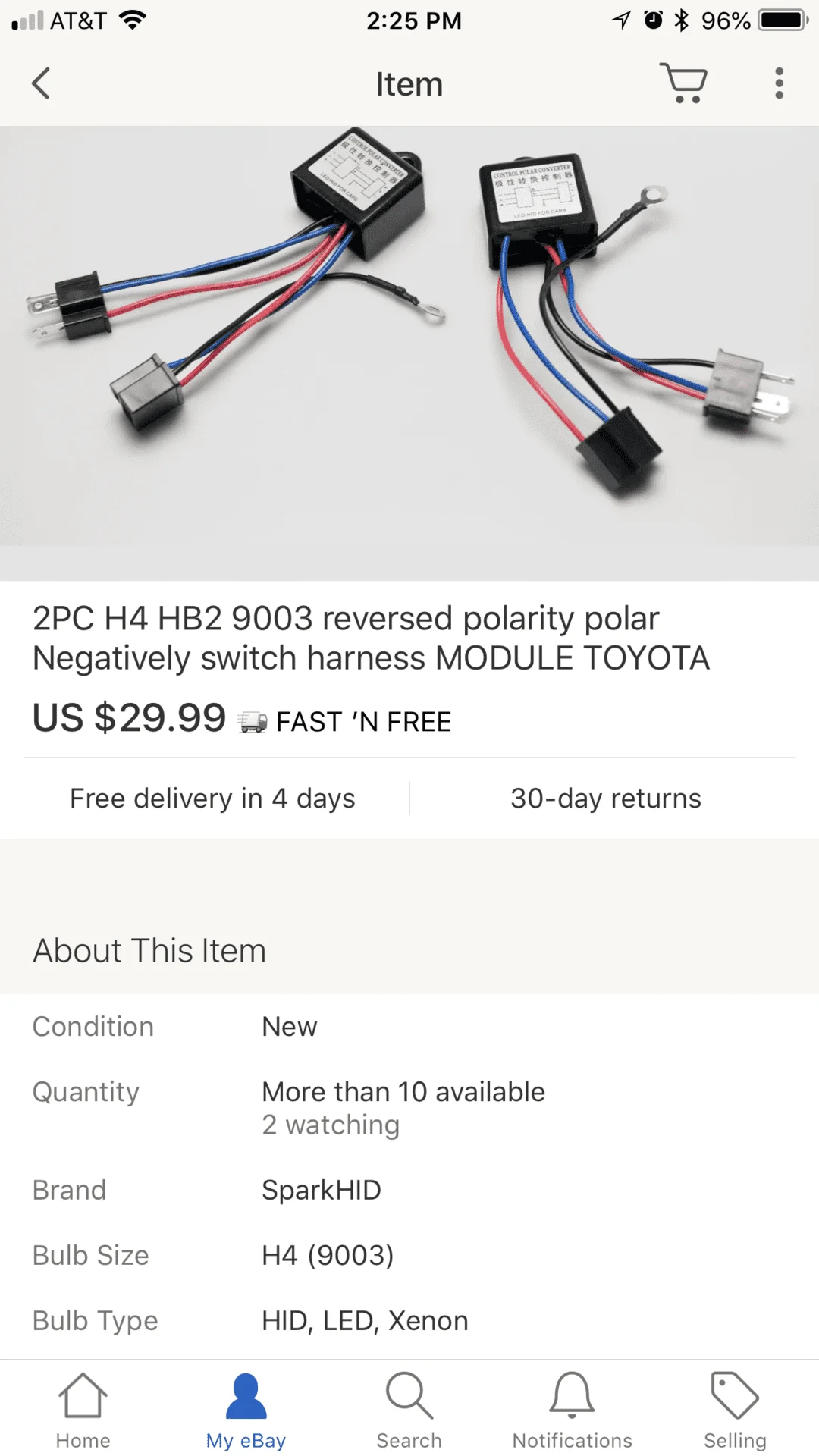Go to the Search tab
The width and height of the screenshot is (819, 1456).
409,1409
